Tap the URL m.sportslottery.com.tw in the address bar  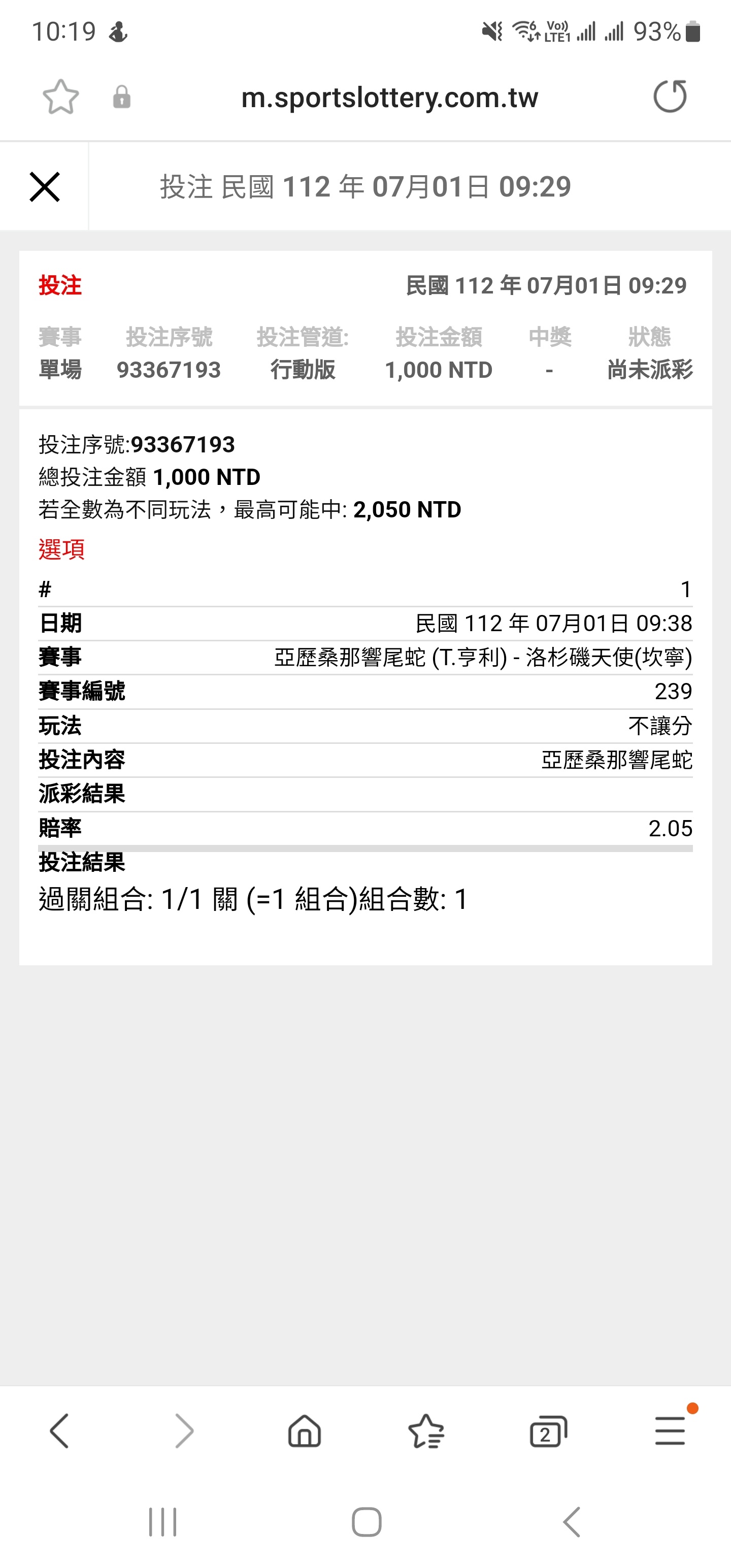coord(389,97)
